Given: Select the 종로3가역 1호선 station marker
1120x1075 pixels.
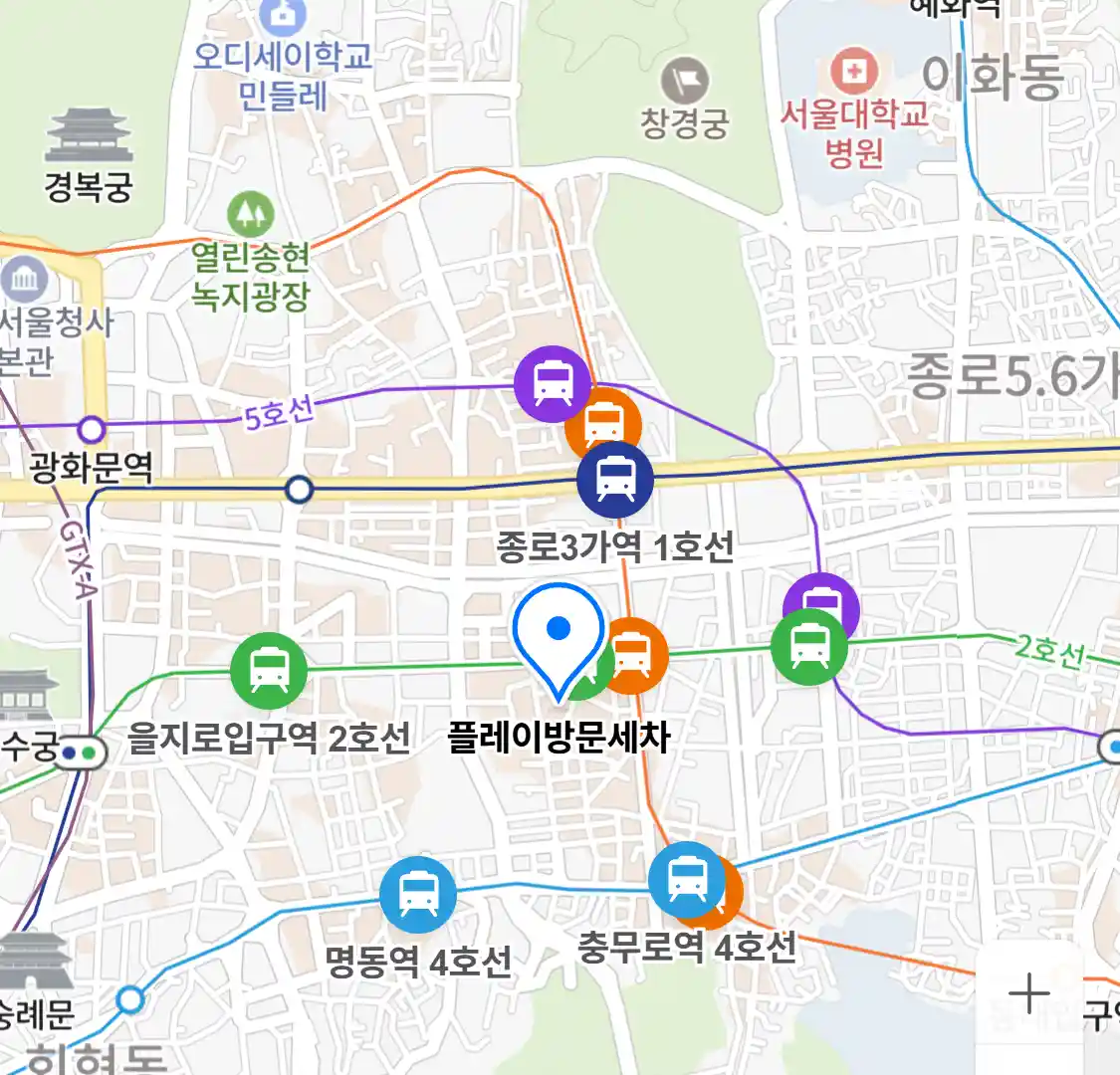Looking at the screenshot, I should coord(615,480).
